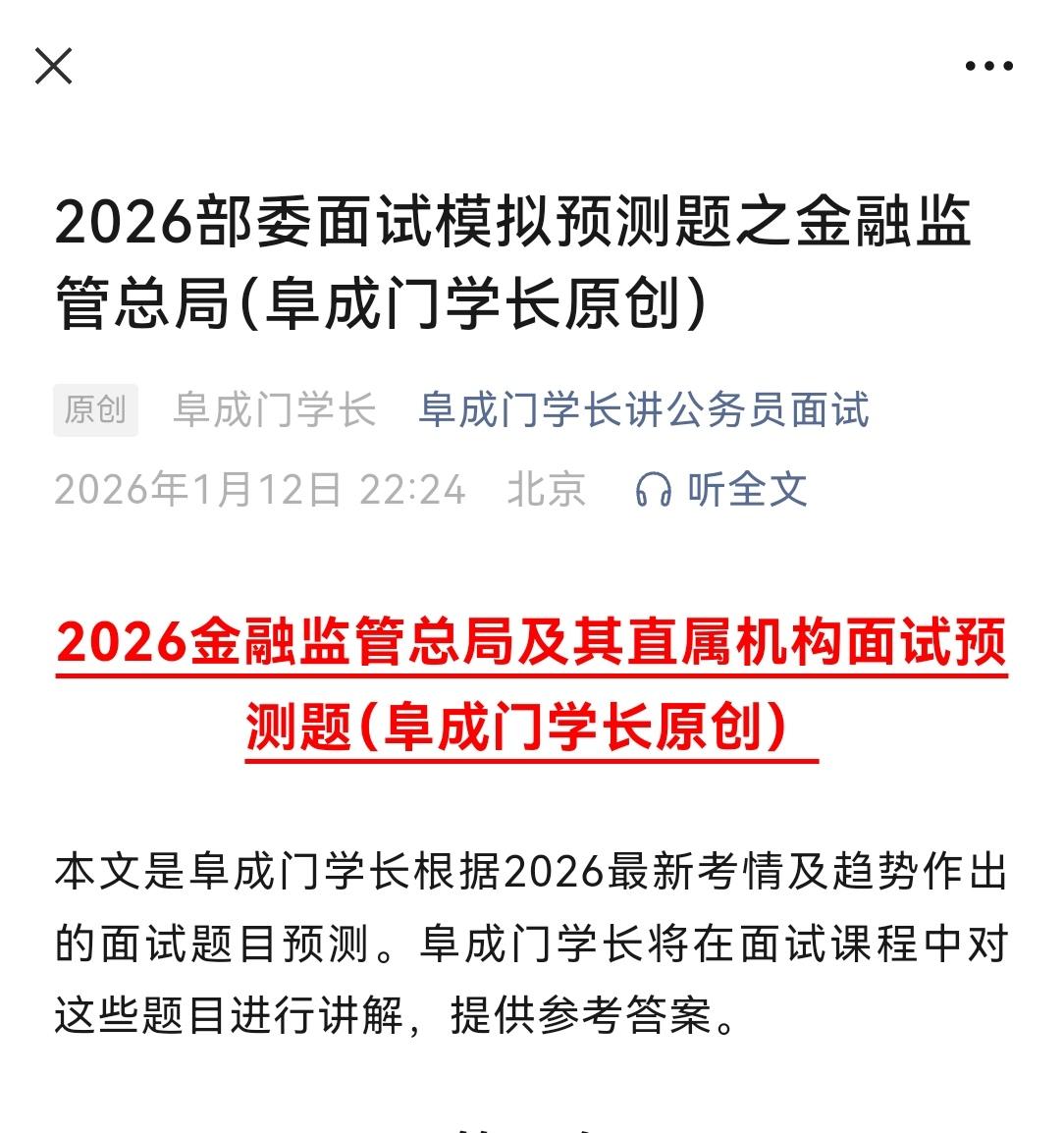
Task: Click 2026金融监管总局 red heading
Action: pyautogui.click(x=531, y=643)
